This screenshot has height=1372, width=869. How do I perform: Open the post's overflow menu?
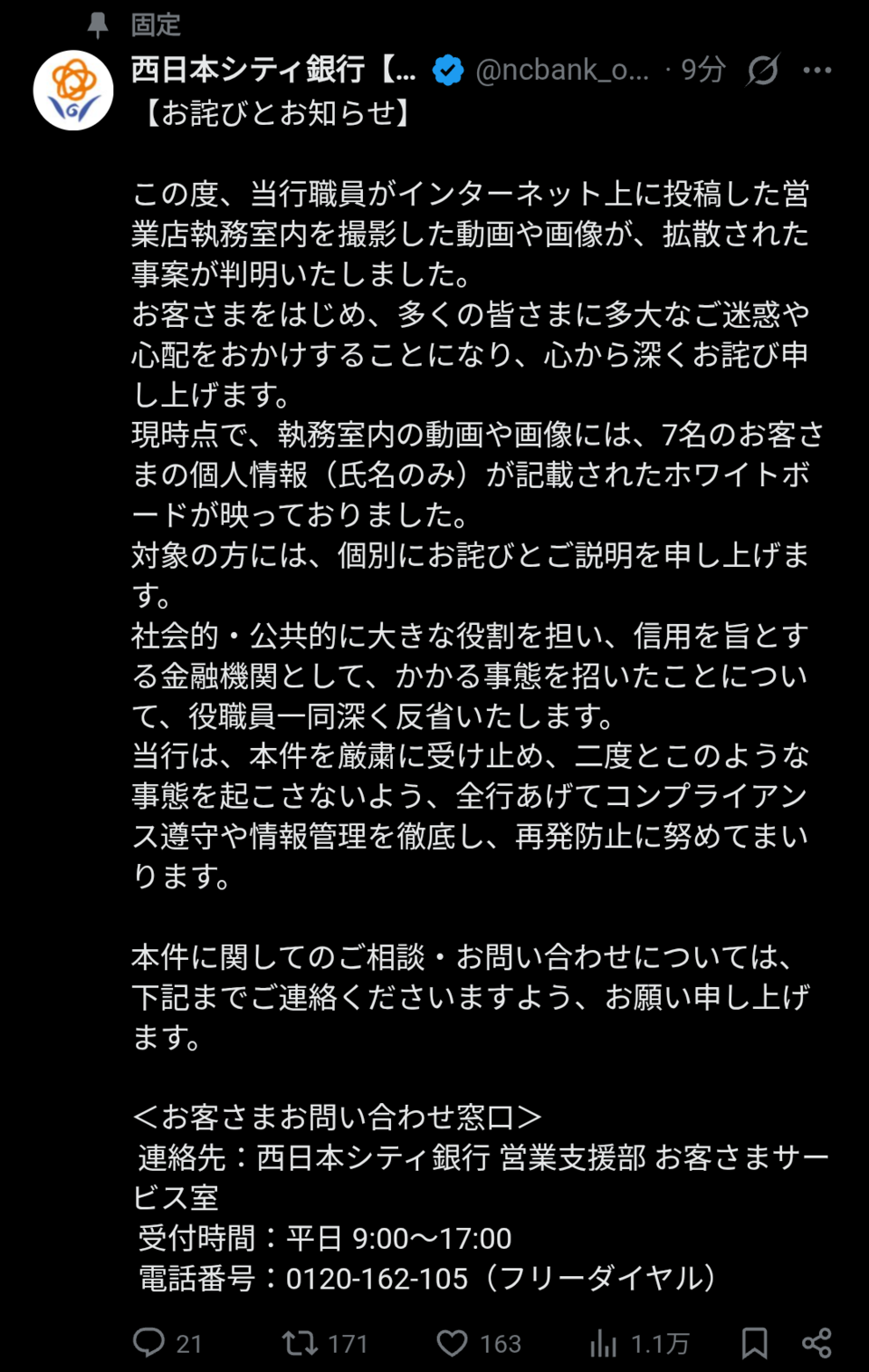pos(816,71)
